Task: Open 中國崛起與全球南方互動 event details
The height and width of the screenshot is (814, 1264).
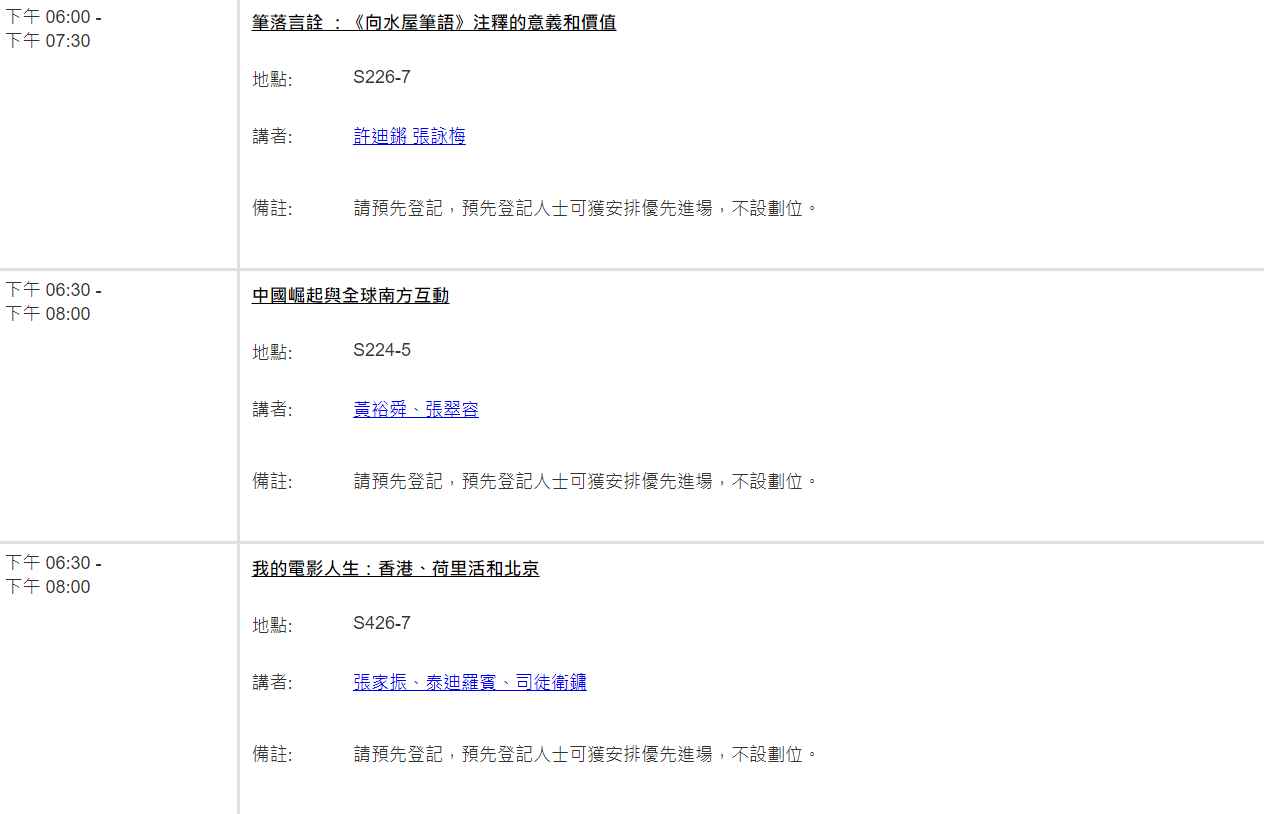Action: click(x=350, y=295)
